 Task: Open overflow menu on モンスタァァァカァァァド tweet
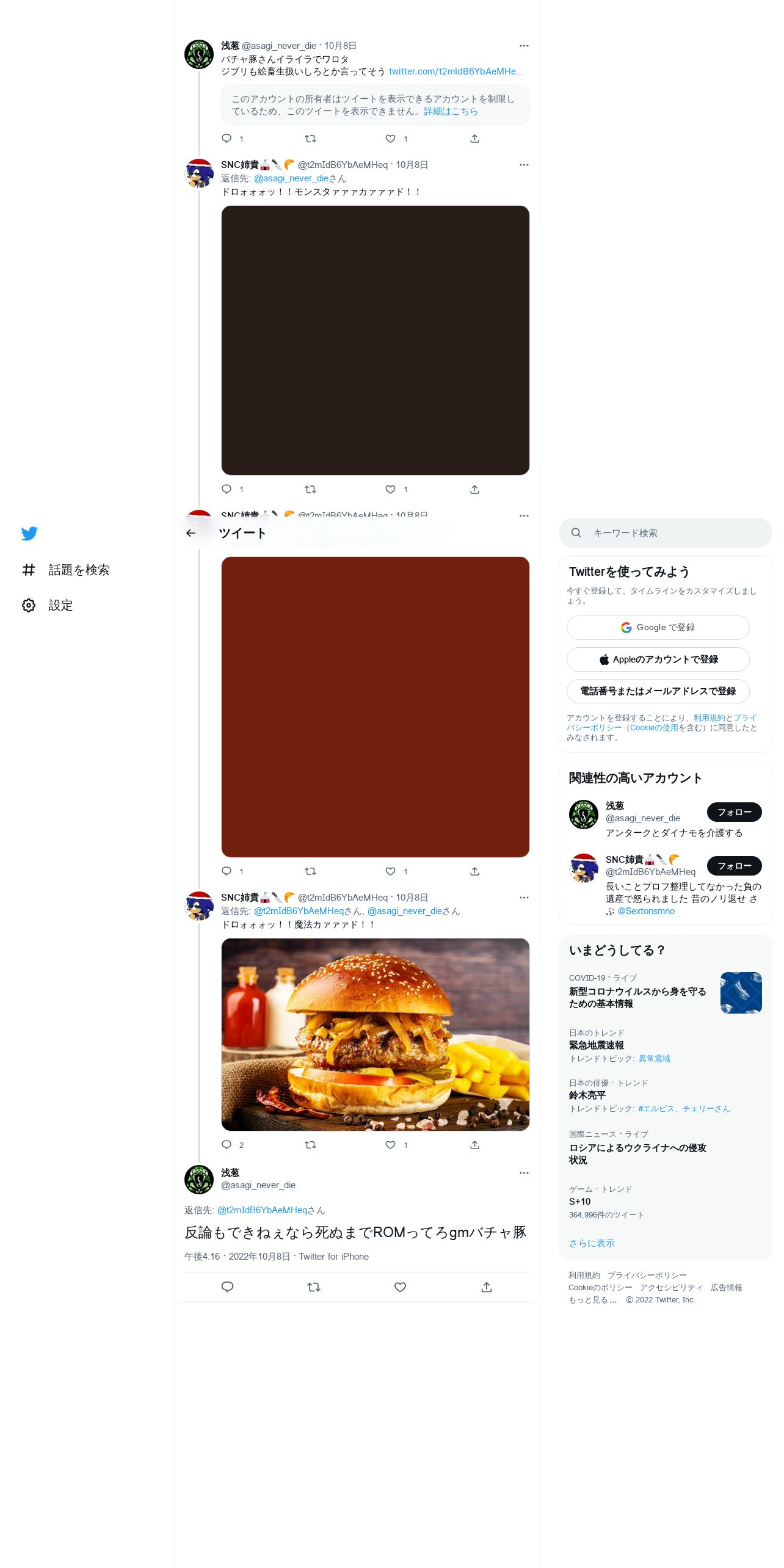click(x=524, y=165)
